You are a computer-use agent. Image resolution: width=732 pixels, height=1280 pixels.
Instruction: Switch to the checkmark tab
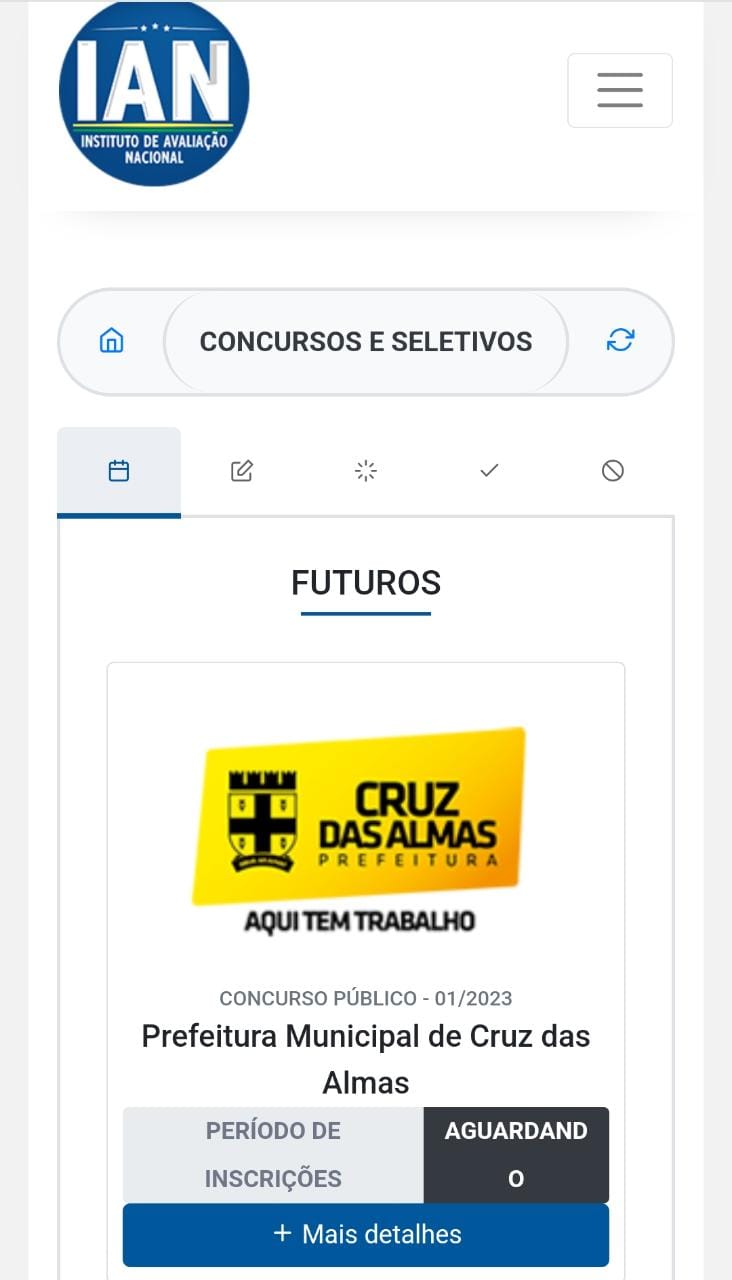489,471
